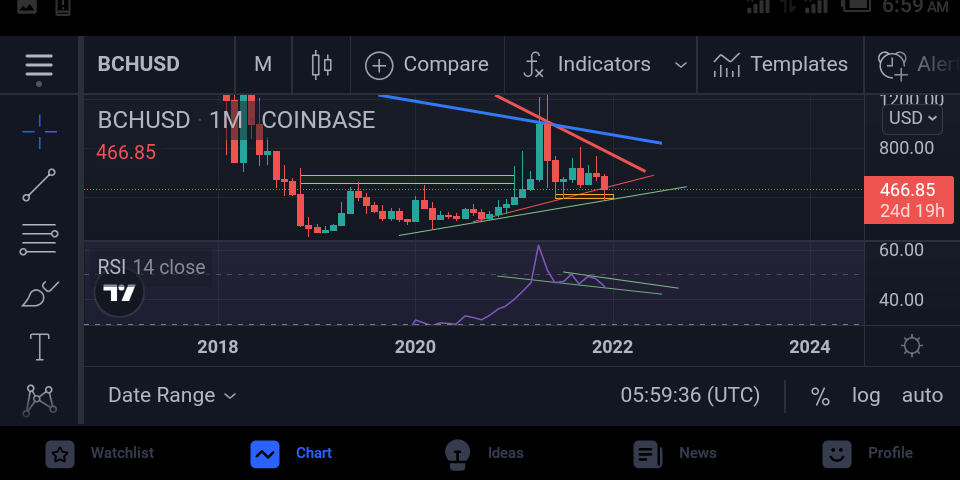Screen dimensions: 960x480
Task: Select the text annotation tool
Action: tap(39, 347)
